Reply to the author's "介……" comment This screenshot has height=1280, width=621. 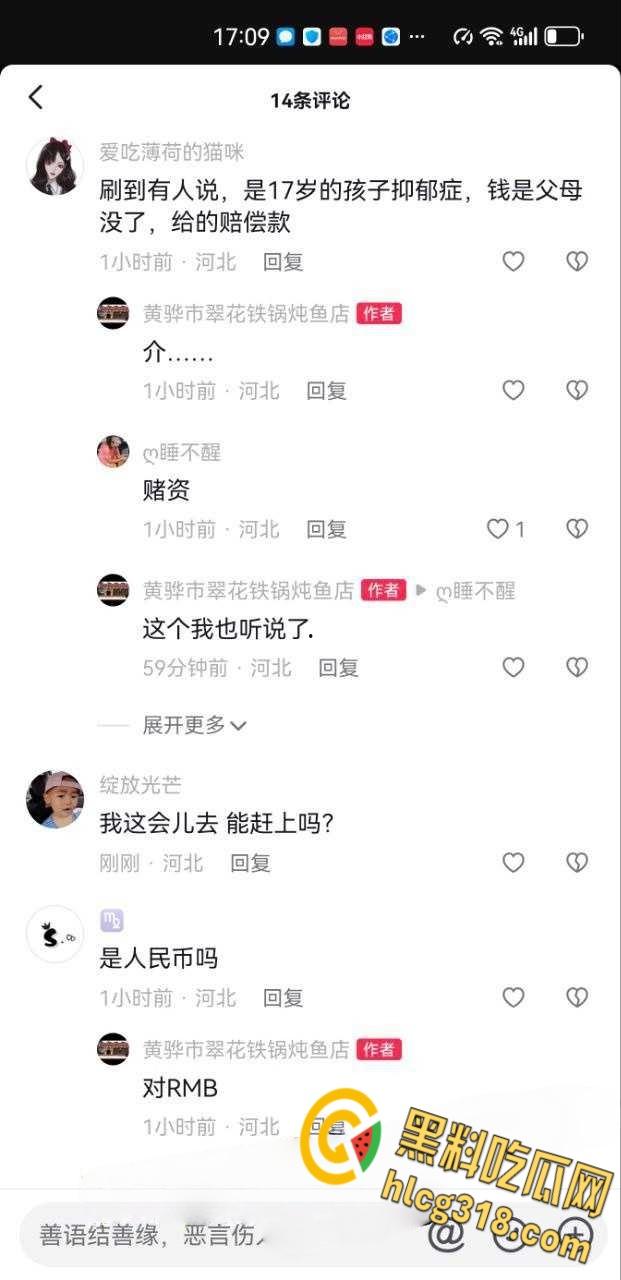326,390
